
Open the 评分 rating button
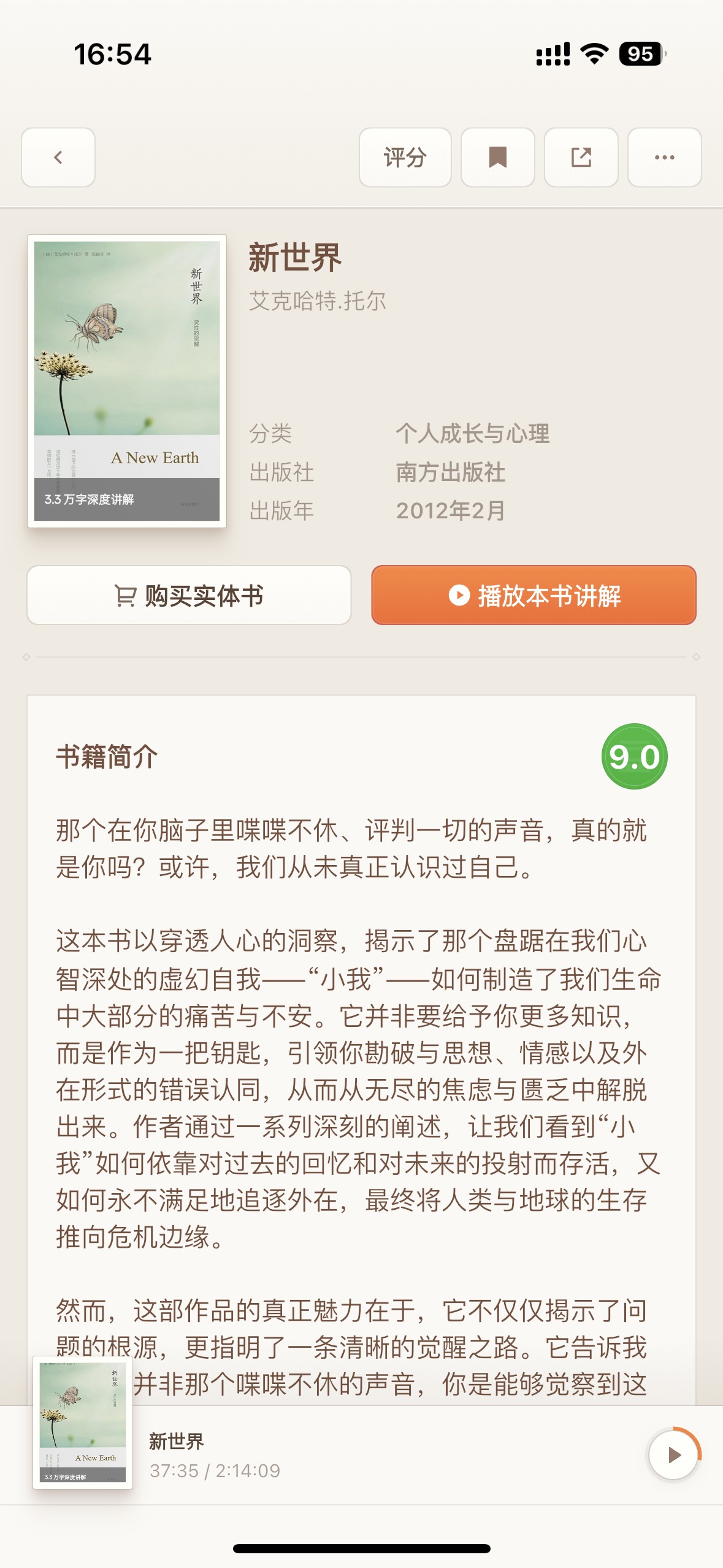(x=405, y=158)
